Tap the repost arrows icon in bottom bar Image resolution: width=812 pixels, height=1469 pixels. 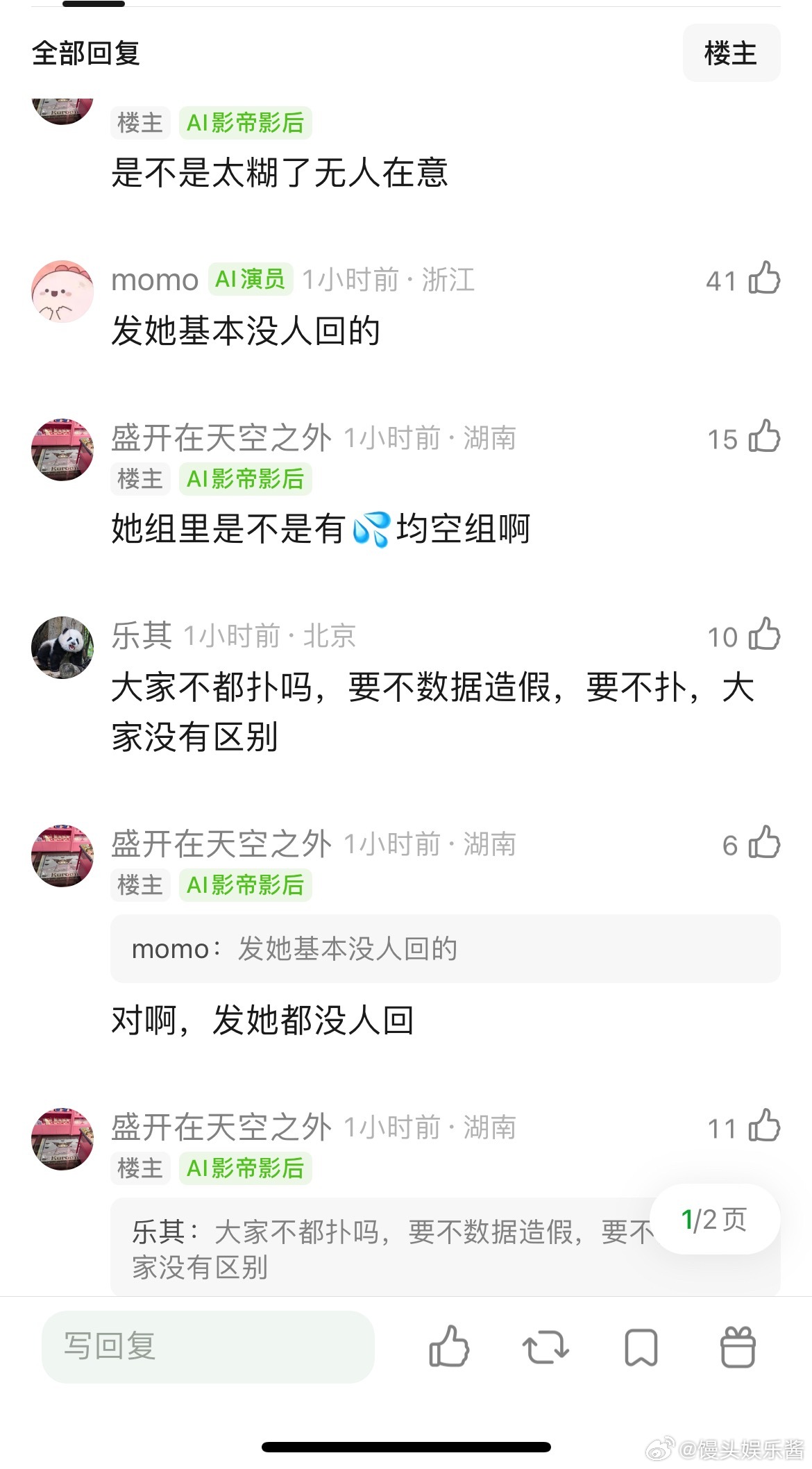[x=545, y=1347]
